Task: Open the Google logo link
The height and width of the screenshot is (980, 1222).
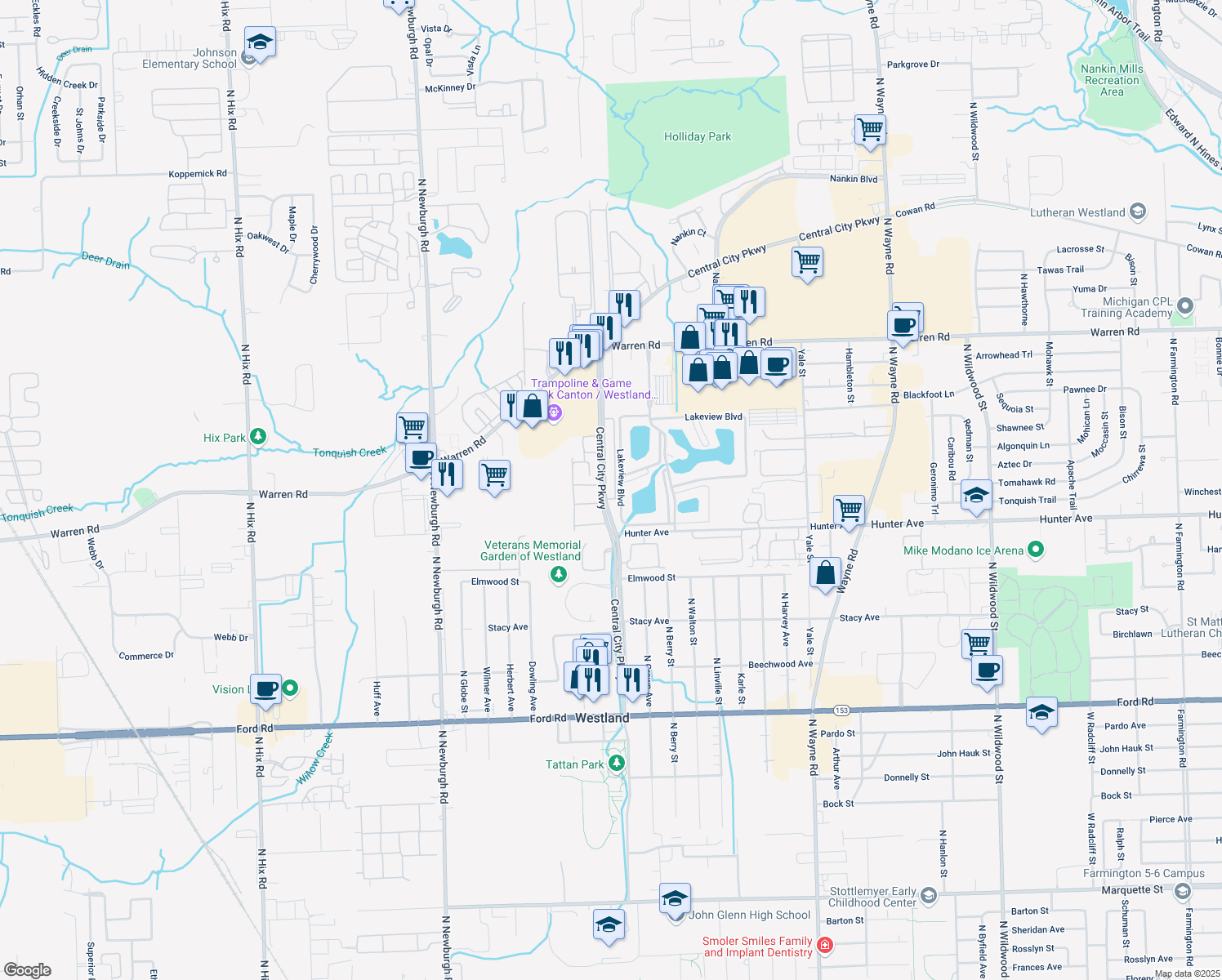Action: point(27,969)
